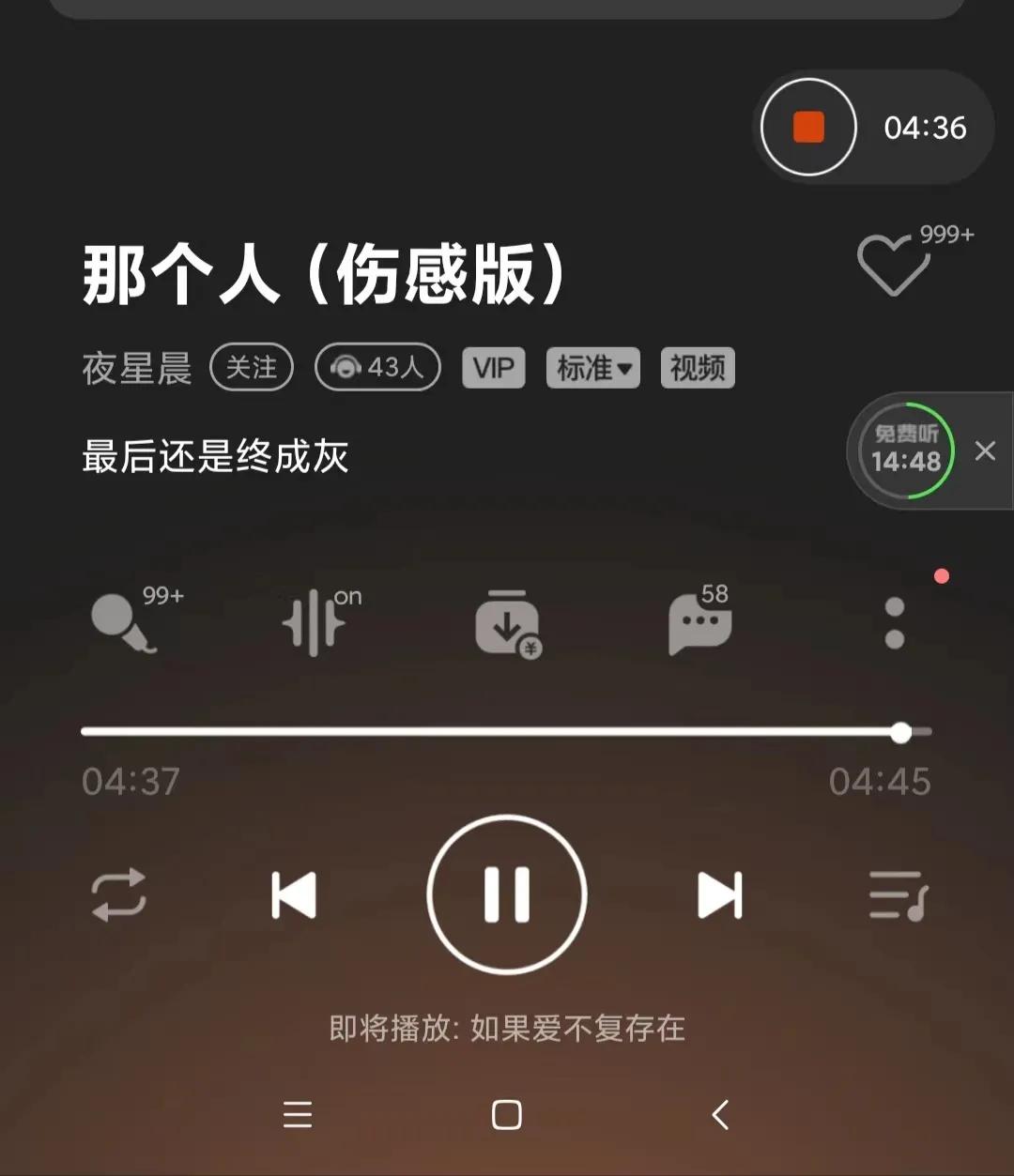Tap the 关注 follow button
Viewport: 1014px width, 1176px height.
pyautogui.click(x=251, y=368)
